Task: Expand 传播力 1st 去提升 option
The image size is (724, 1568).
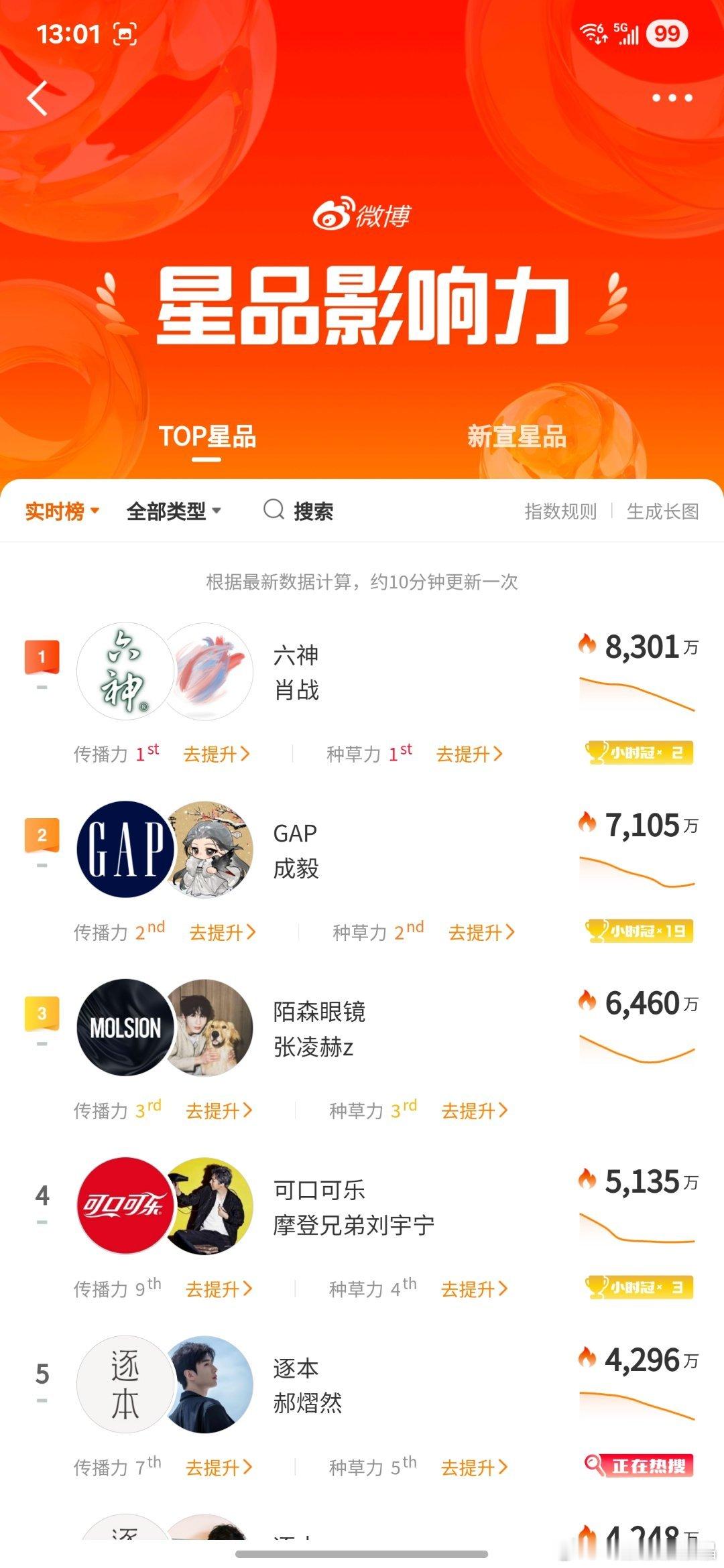Action: point(216,753)
